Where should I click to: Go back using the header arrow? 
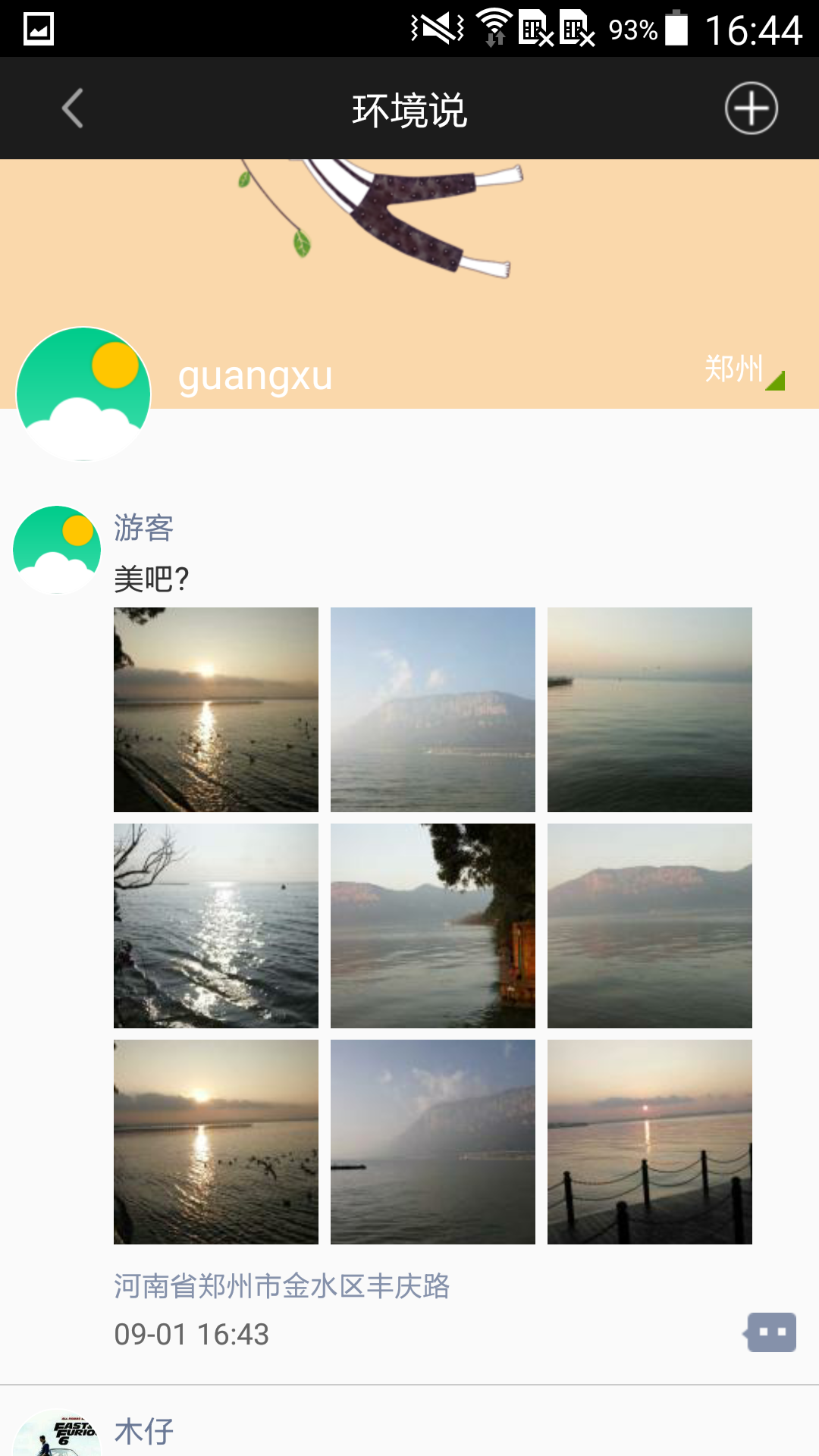pos(72,108)
